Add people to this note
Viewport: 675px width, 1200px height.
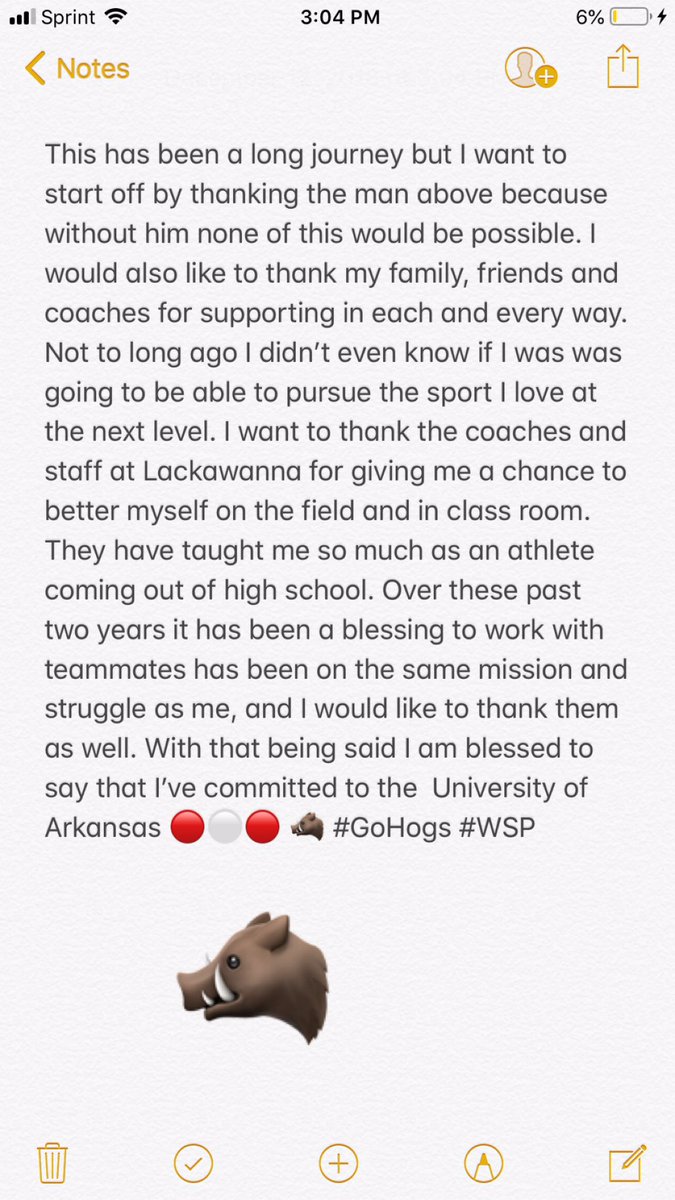click(530, 68)
